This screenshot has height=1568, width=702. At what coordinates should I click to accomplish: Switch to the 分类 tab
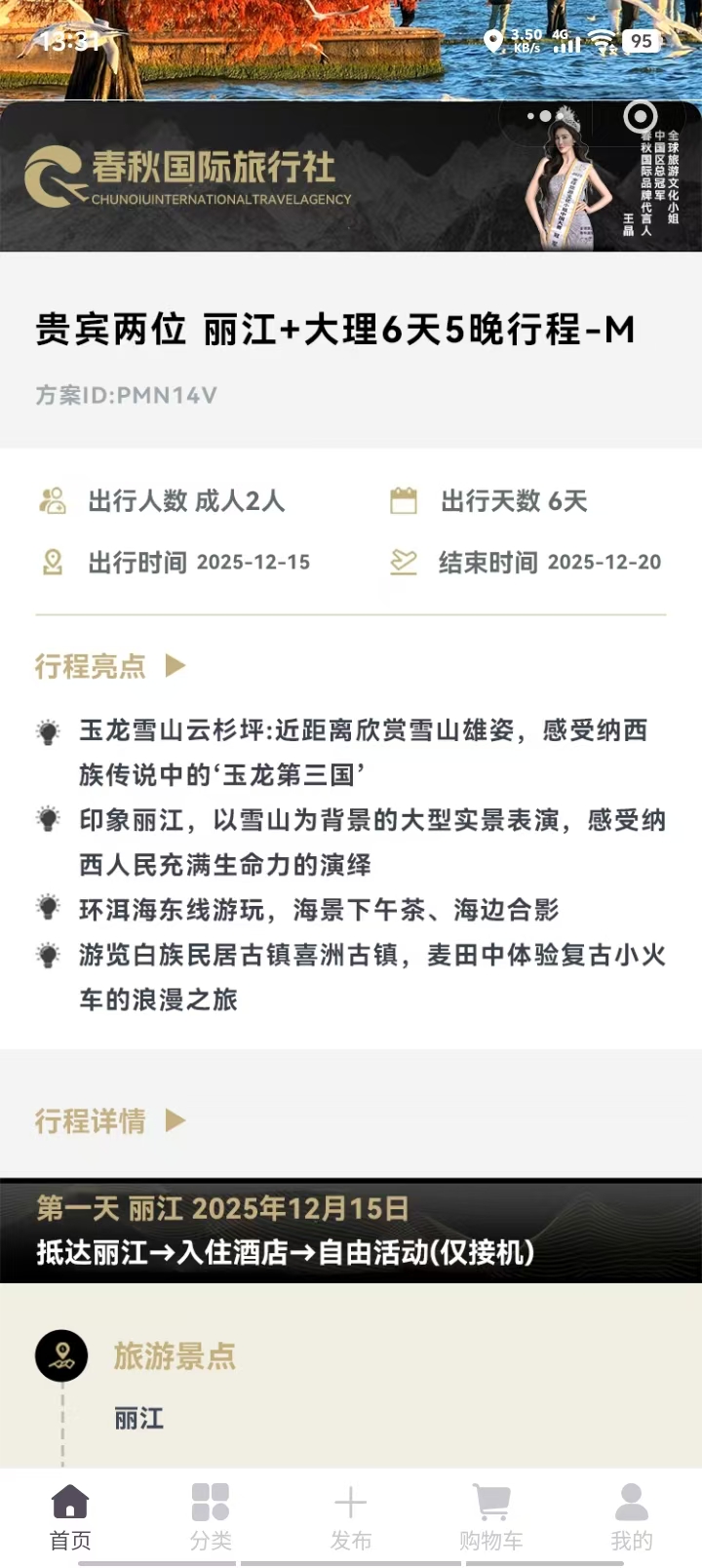coord(211,1515)
